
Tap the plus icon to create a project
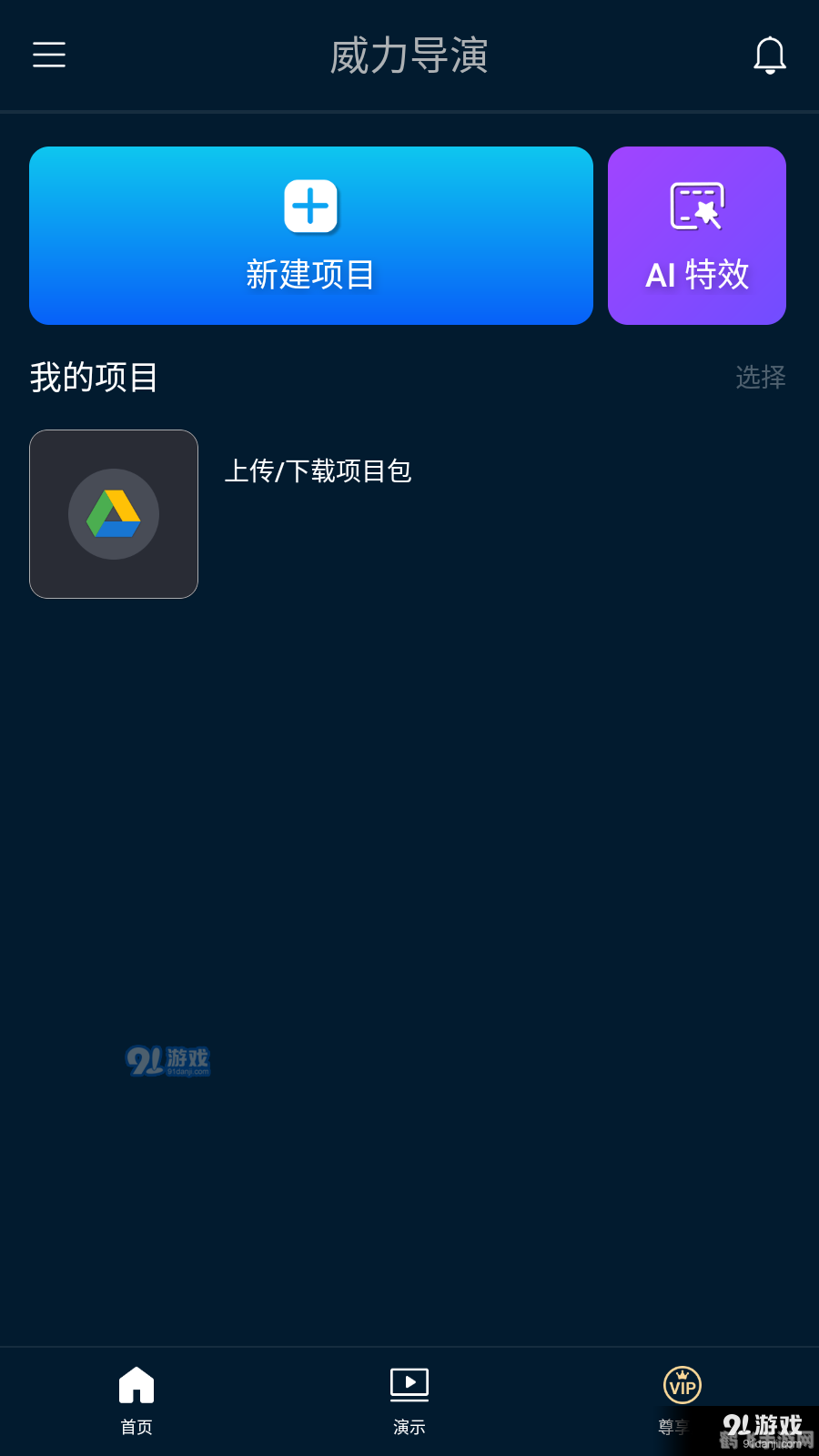310,207
